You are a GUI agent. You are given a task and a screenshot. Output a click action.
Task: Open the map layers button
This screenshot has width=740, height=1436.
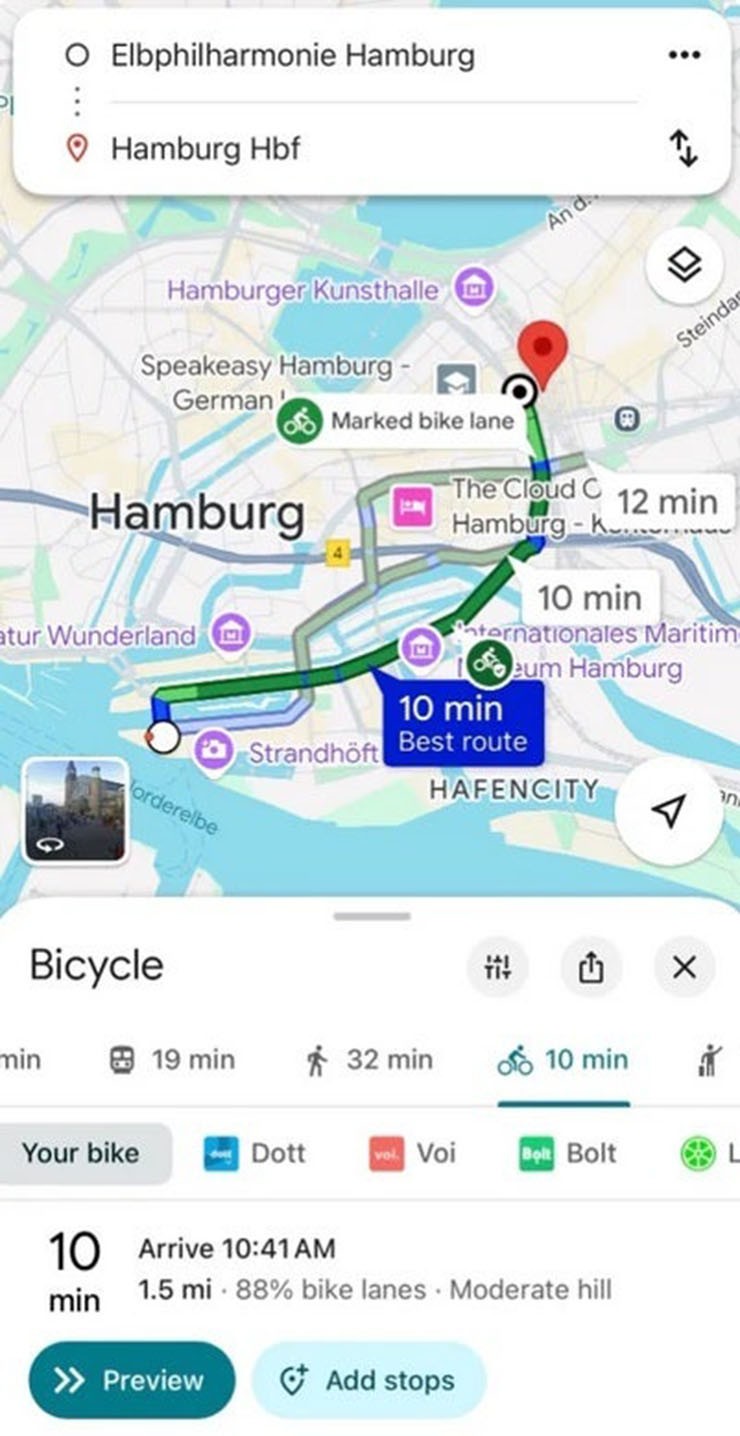[x=684, y=265]
